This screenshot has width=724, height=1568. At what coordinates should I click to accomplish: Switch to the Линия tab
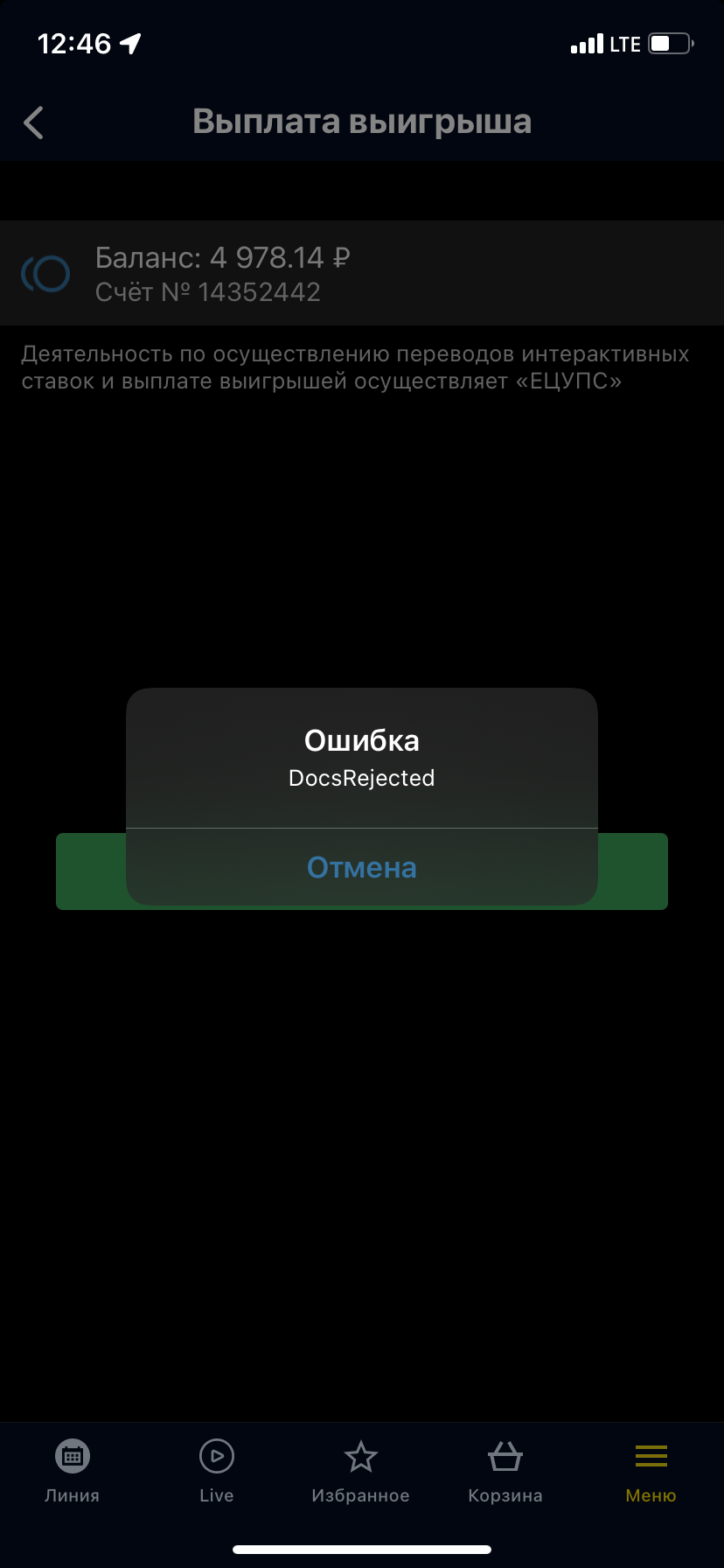pyautogui.click(x=73, y=1472)
